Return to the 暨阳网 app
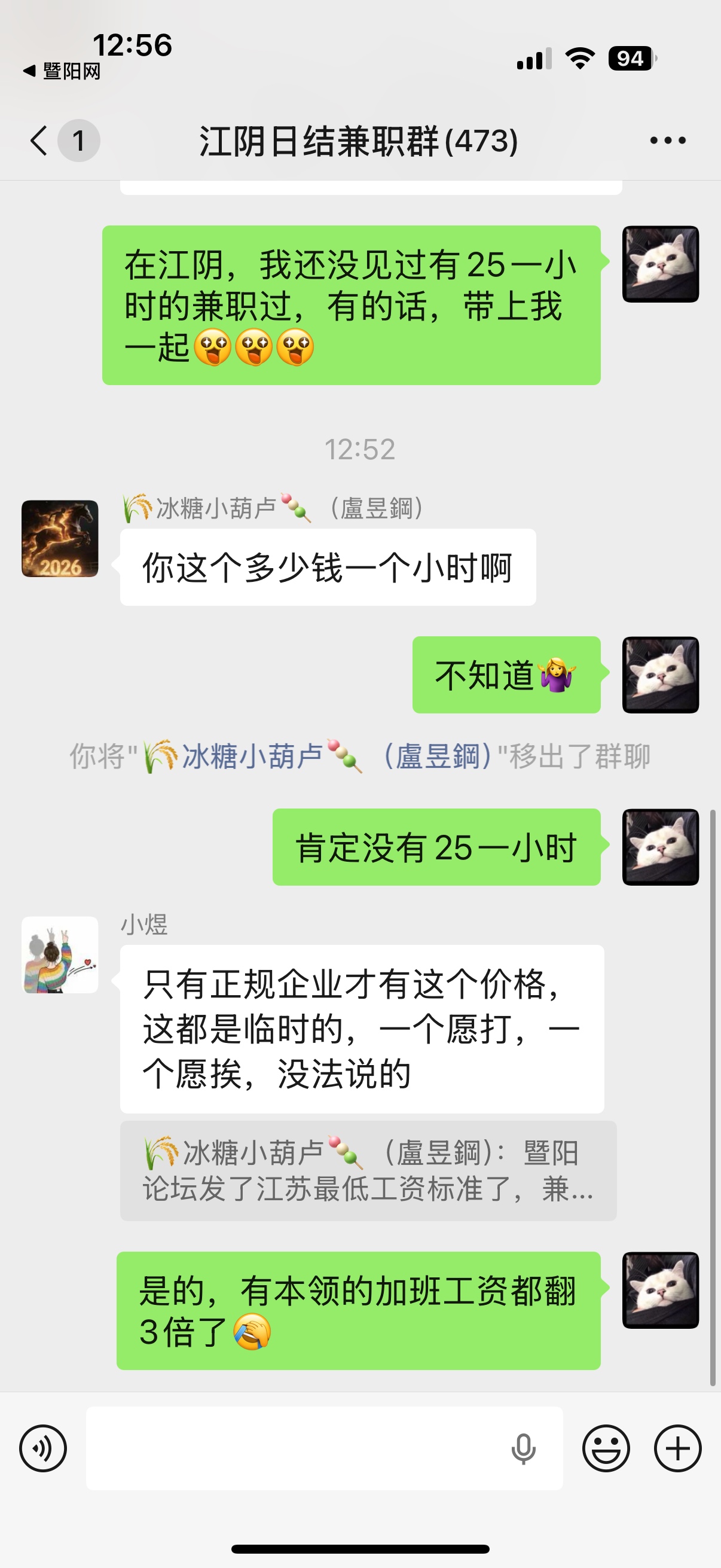 coord(62,71)
